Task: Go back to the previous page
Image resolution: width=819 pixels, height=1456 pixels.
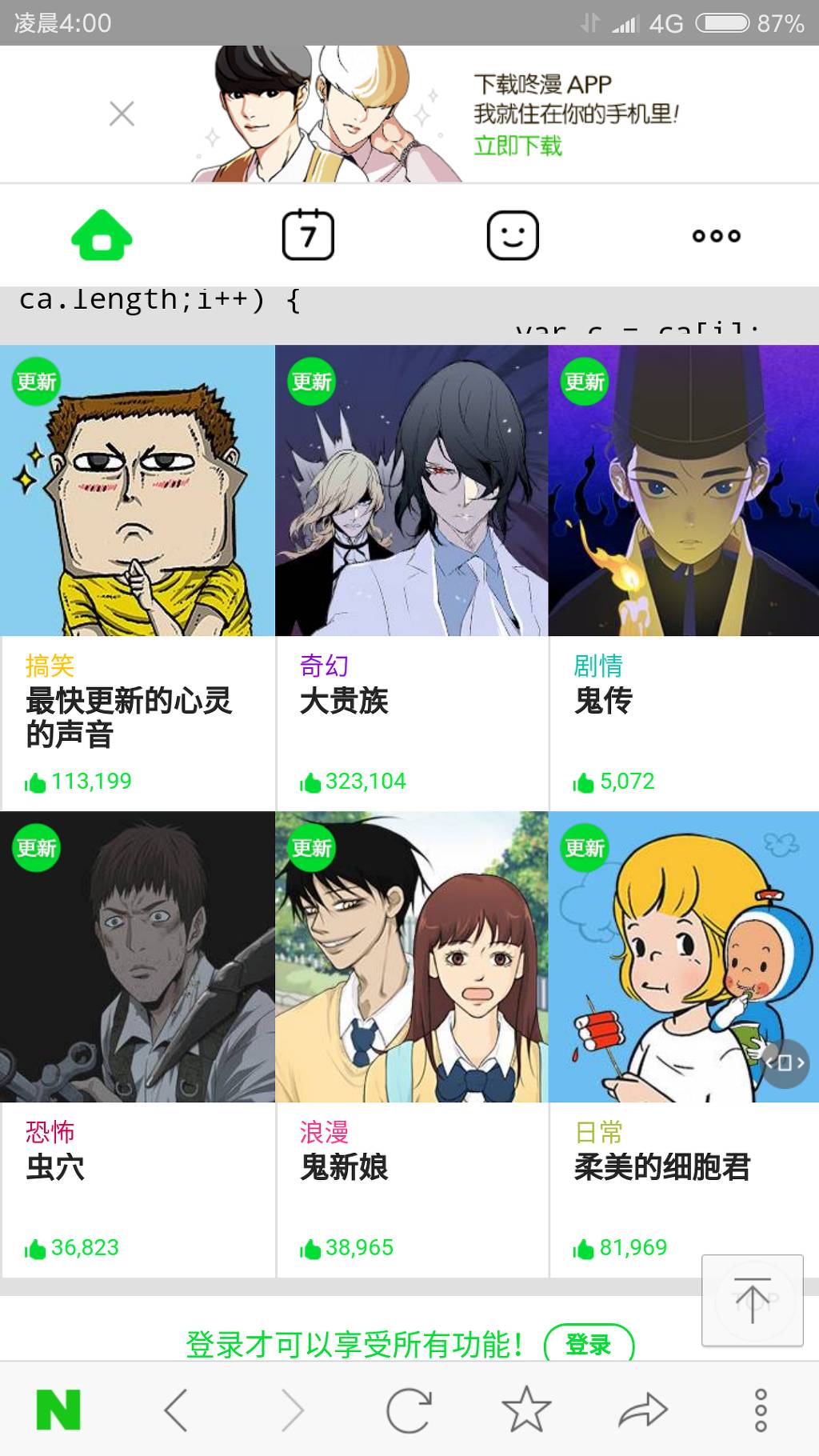Action: [x=176, y=1410]
